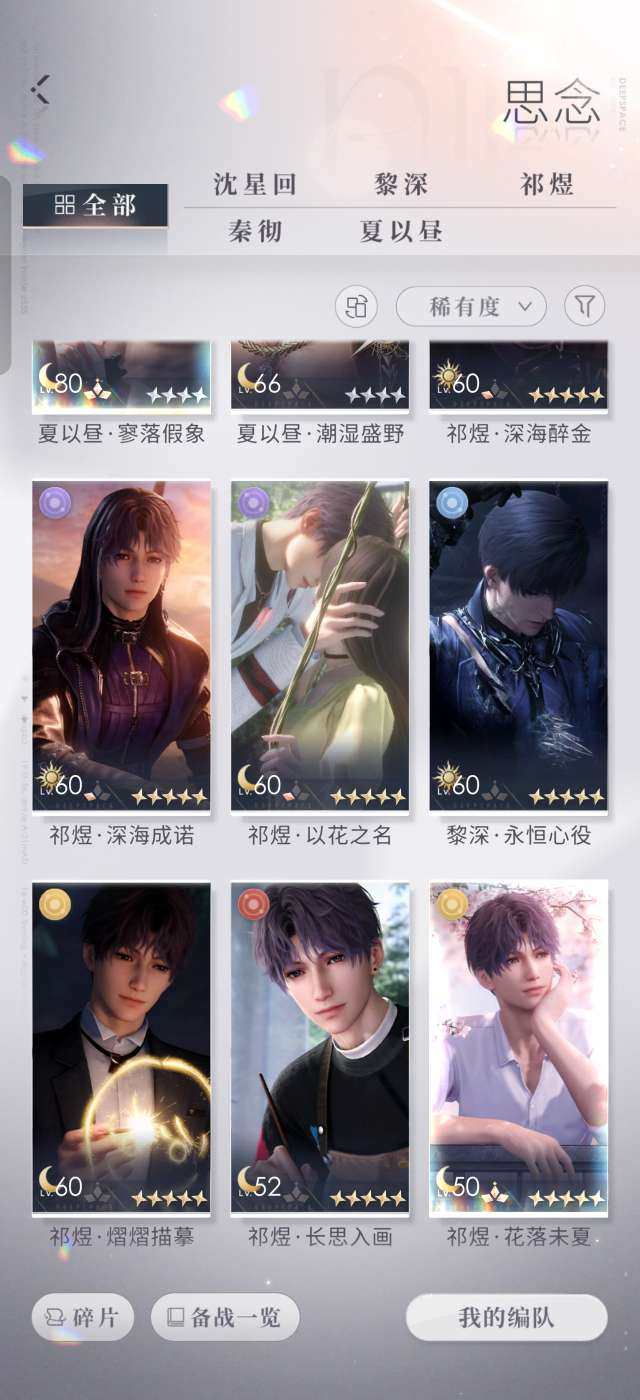Screen dimensions: 640x1400
Task: Switch to the 夏以昼 tab
Action: coord(401,232)
